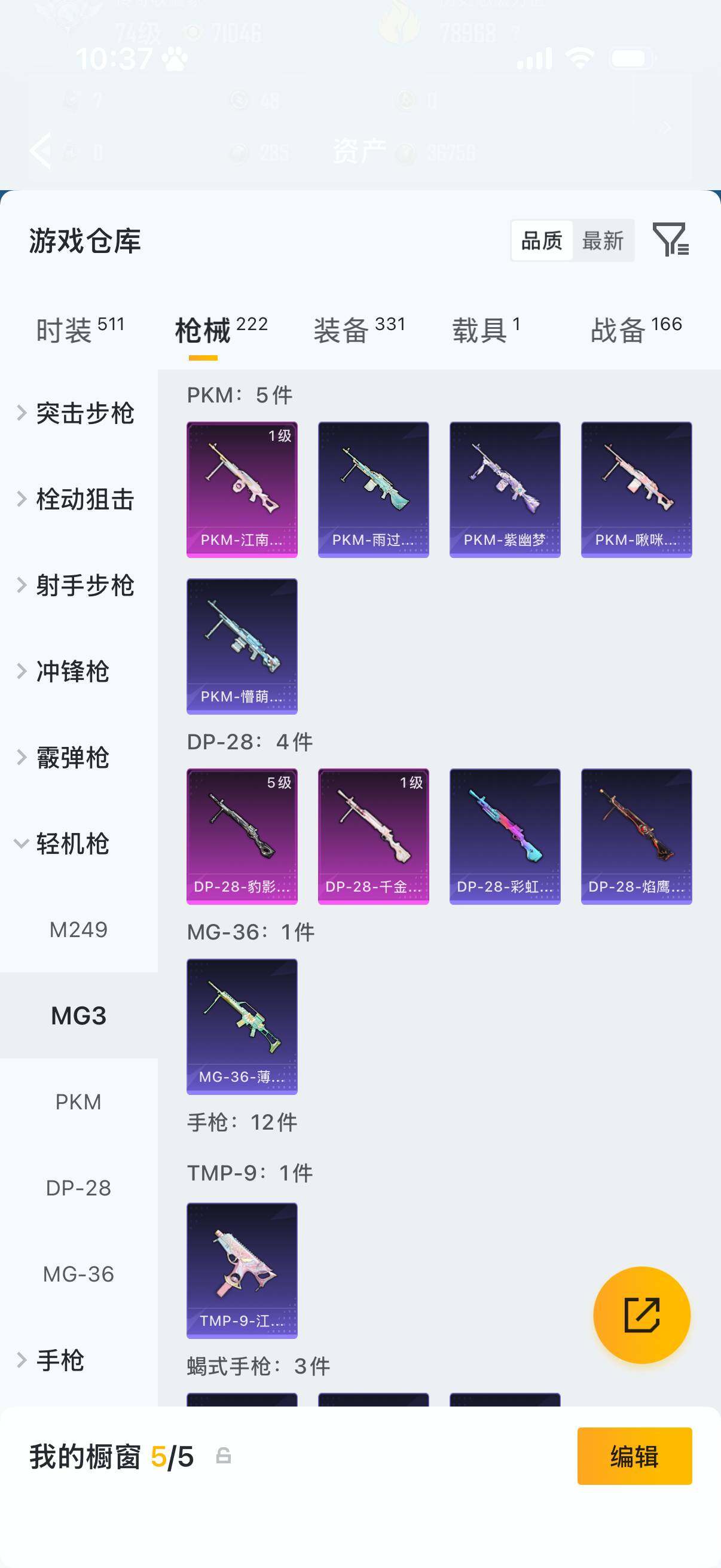Switch to the 时装 tab
Screen dimensions: 721x1568
pyautogui.click(x=80, y=330)
